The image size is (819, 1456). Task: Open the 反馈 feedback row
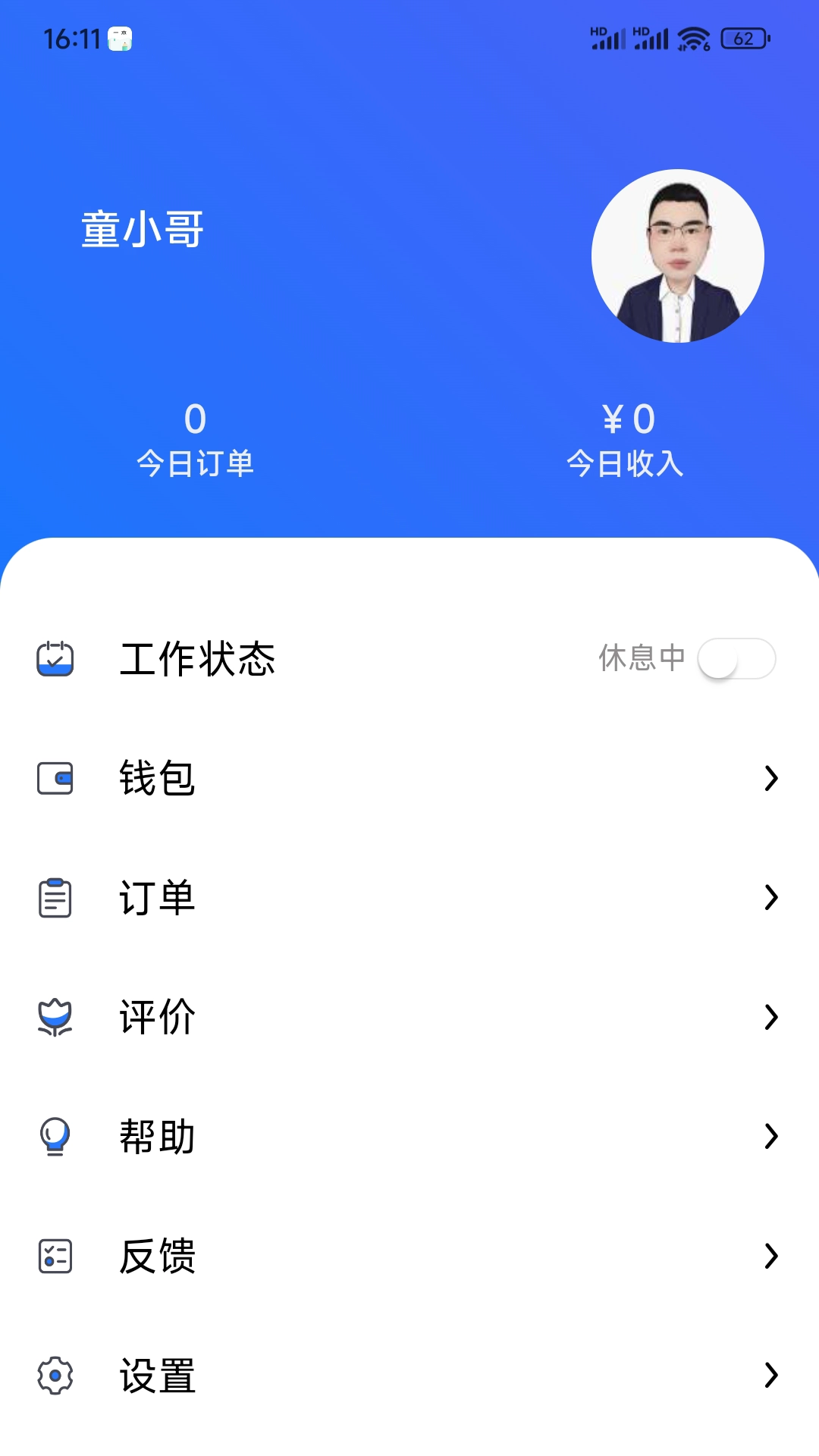(409, 1256)
